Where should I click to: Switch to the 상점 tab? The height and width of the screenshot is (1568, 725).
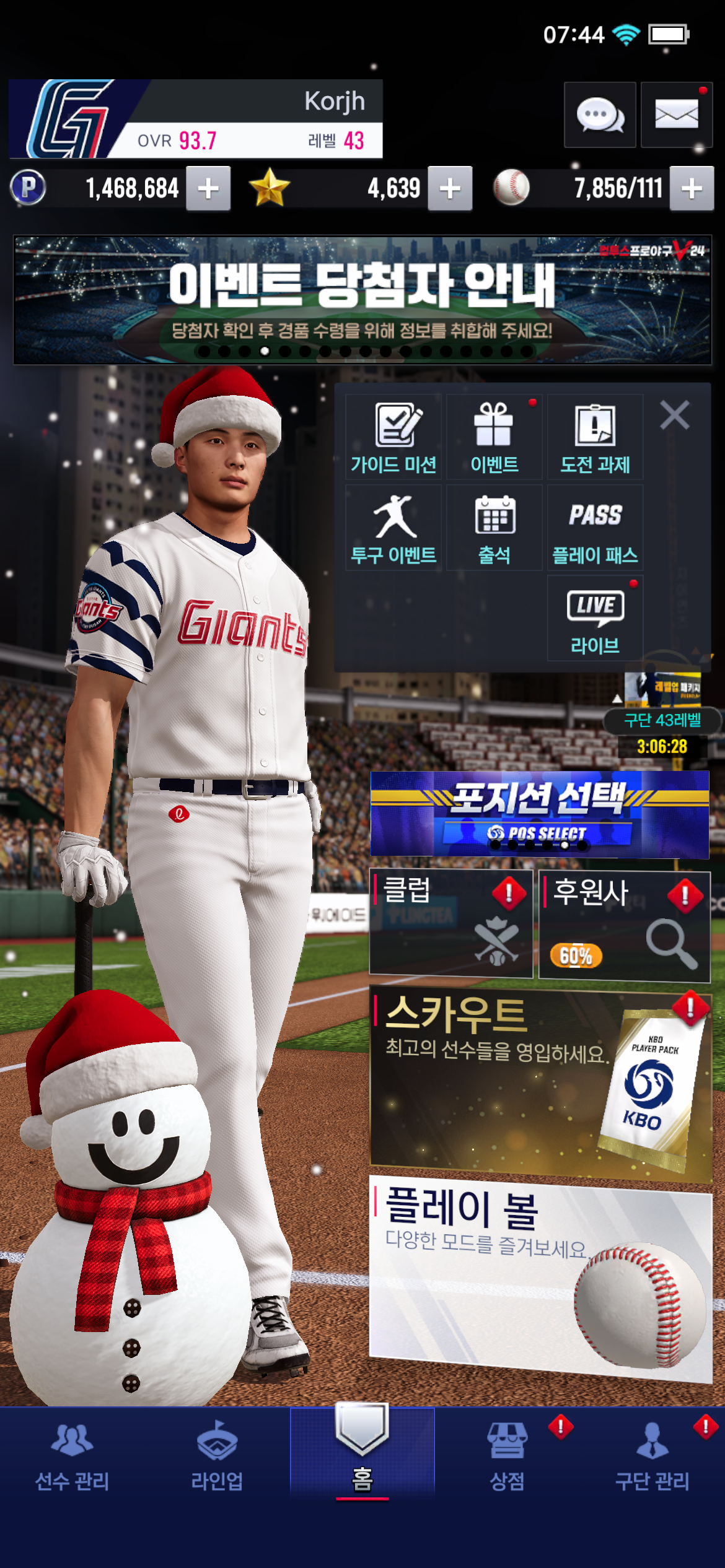coord(507,1455)
